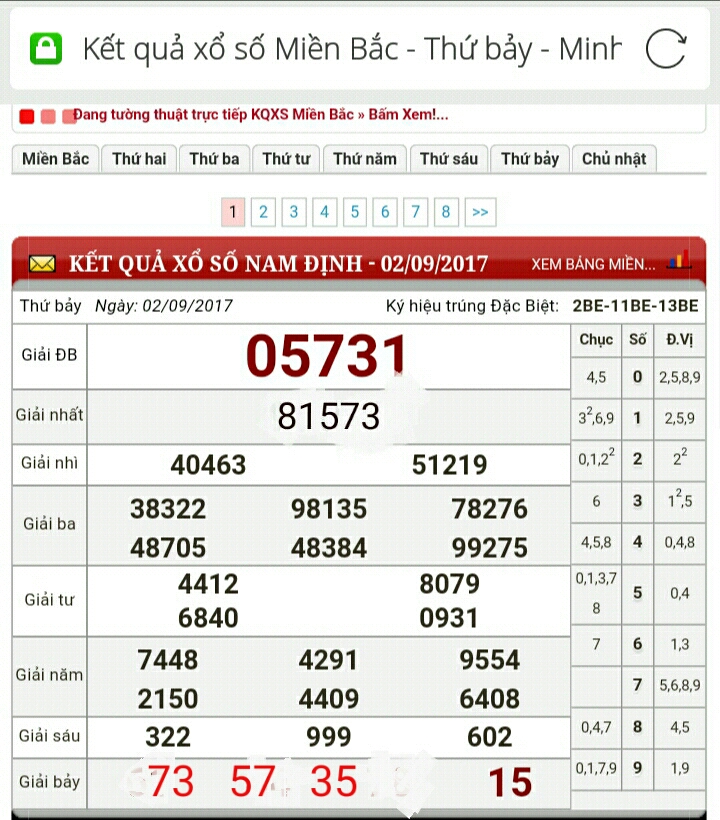Choose the Thứ sáu tab
Image resolution: width=720 pixels, height=820 pixels.
pos(448,159)
